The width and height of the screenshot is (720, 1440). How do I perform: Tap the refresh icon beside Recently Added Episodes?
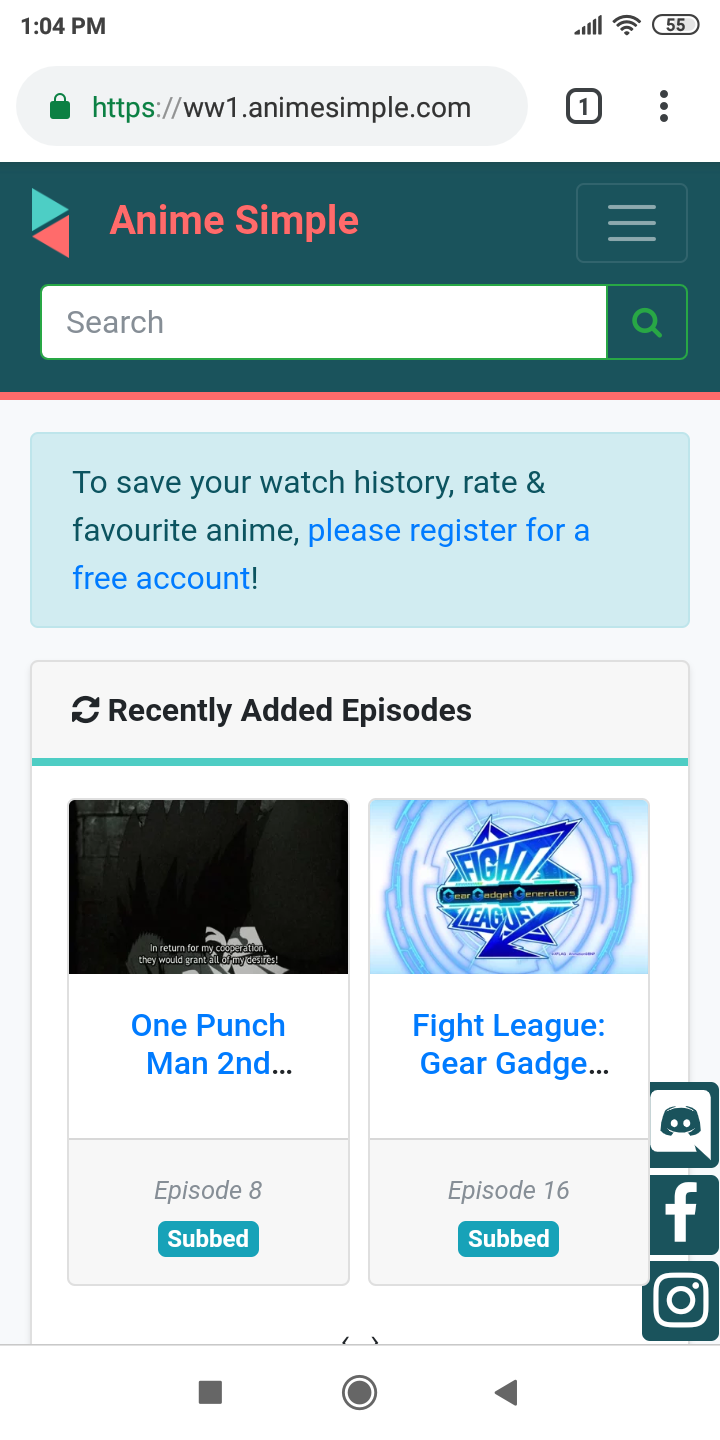pos(86,710)
